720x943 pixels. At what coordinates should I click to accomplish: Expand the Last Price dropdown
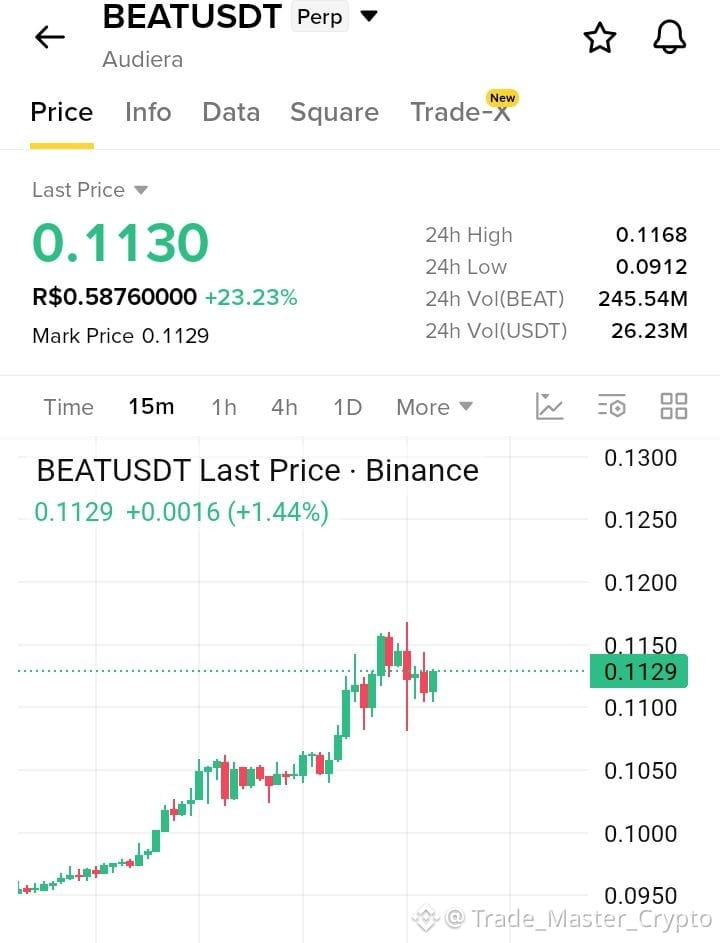tap(90, 190)
